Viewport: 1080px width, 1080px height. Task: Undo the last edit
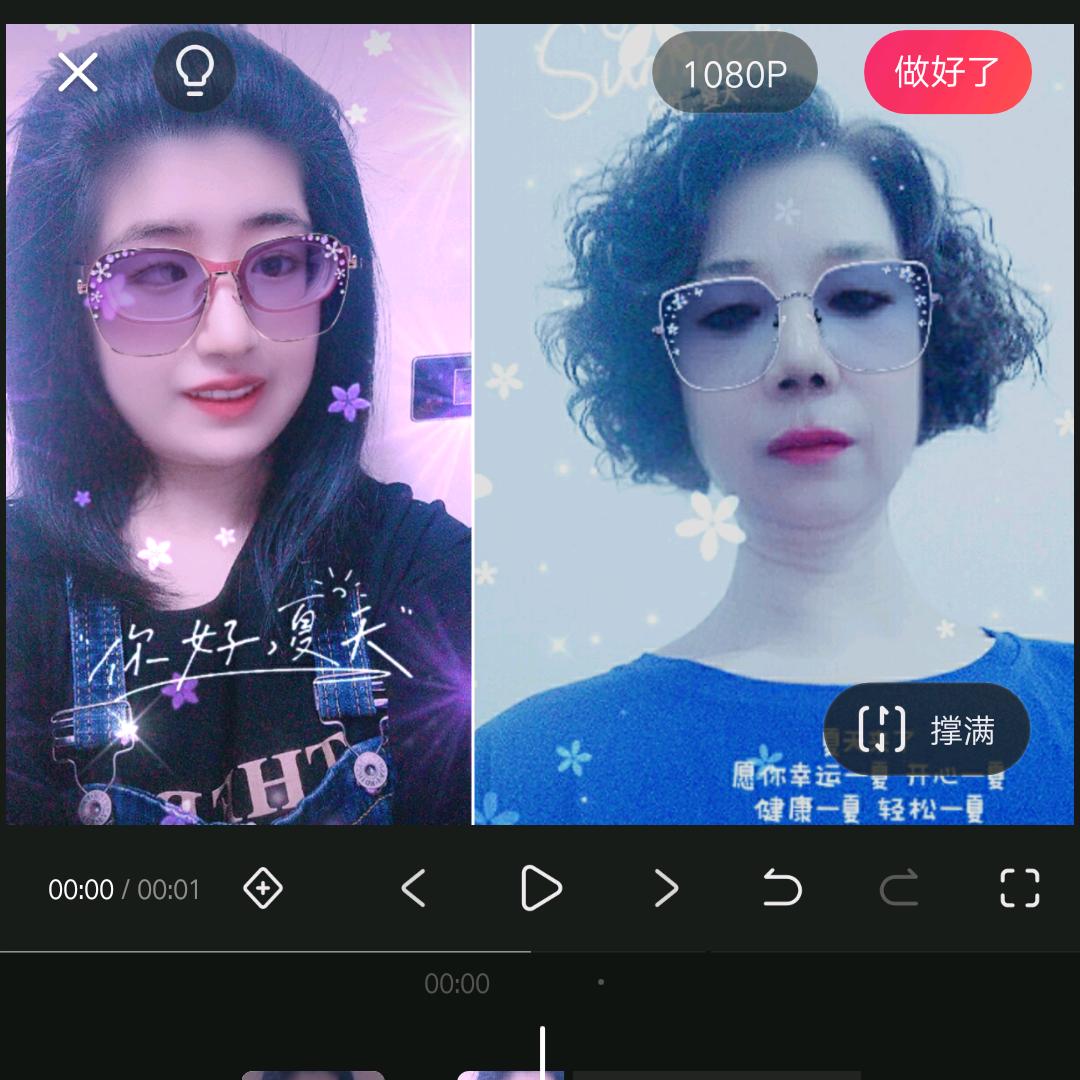(782, 888)
